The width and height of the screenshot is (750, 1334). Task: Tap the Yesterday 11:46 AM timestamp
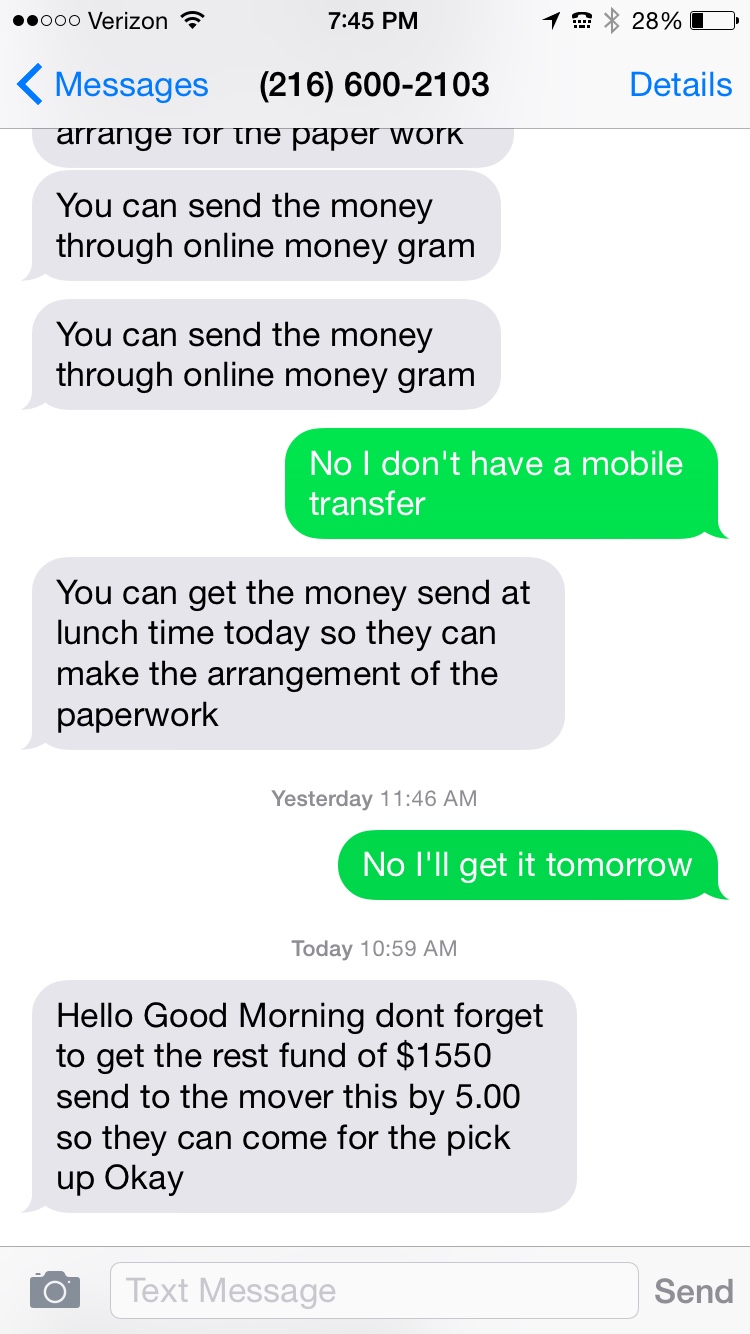click(x=374, y=798)
